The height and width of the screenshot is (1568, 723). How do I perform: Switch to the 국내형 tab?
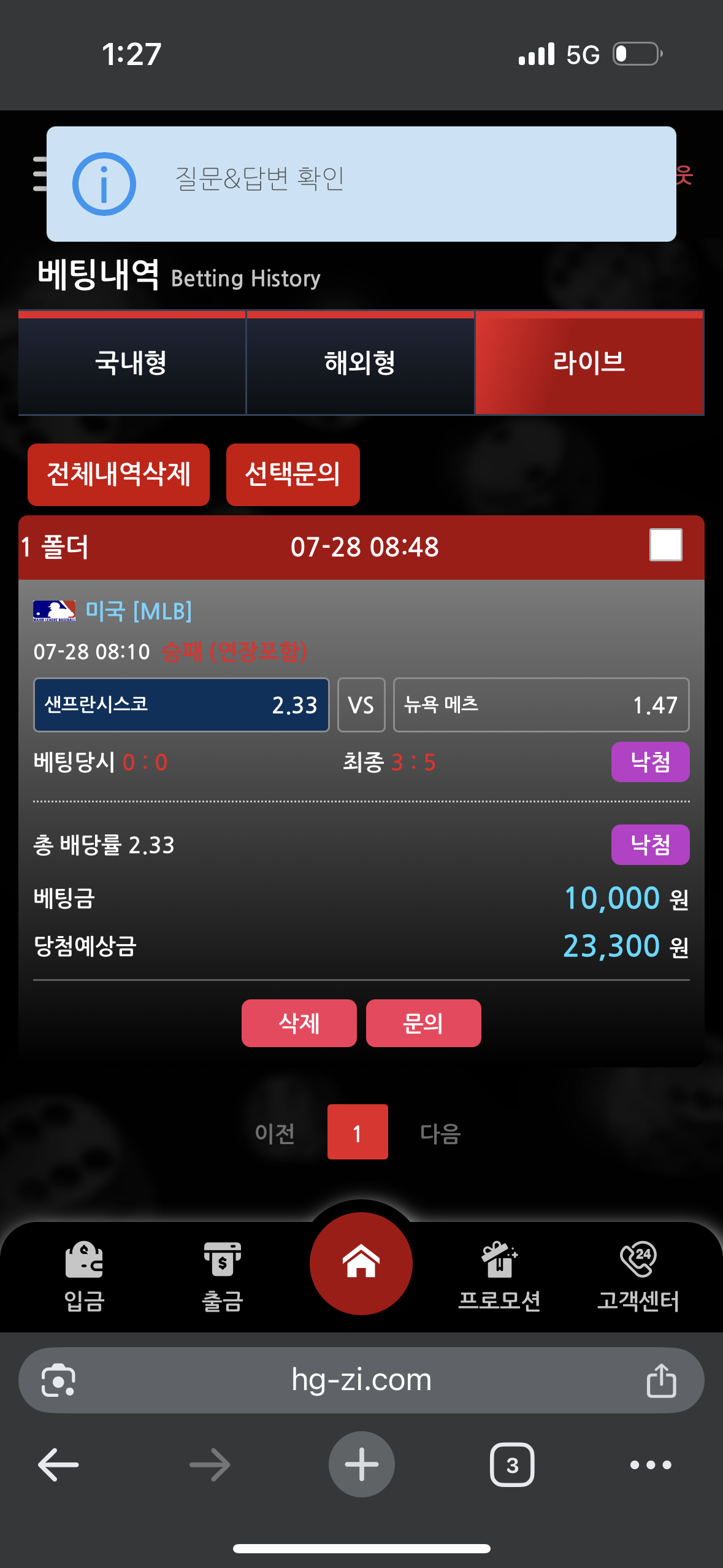[x=132, y=363]
